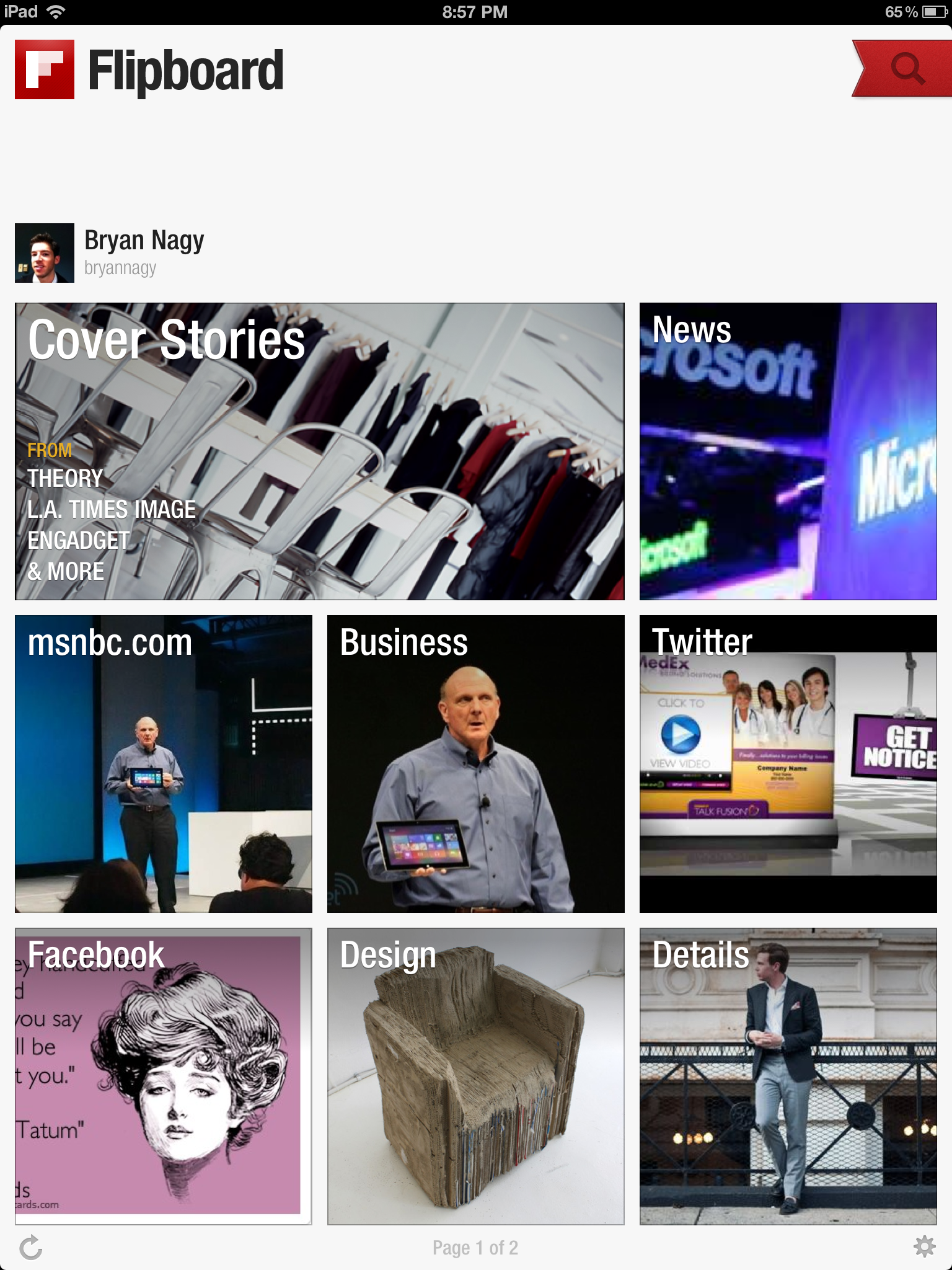Open the msnbc.com tile
Image resolution: width=952 pixels, height=1270 pixels.
(163, 764)
